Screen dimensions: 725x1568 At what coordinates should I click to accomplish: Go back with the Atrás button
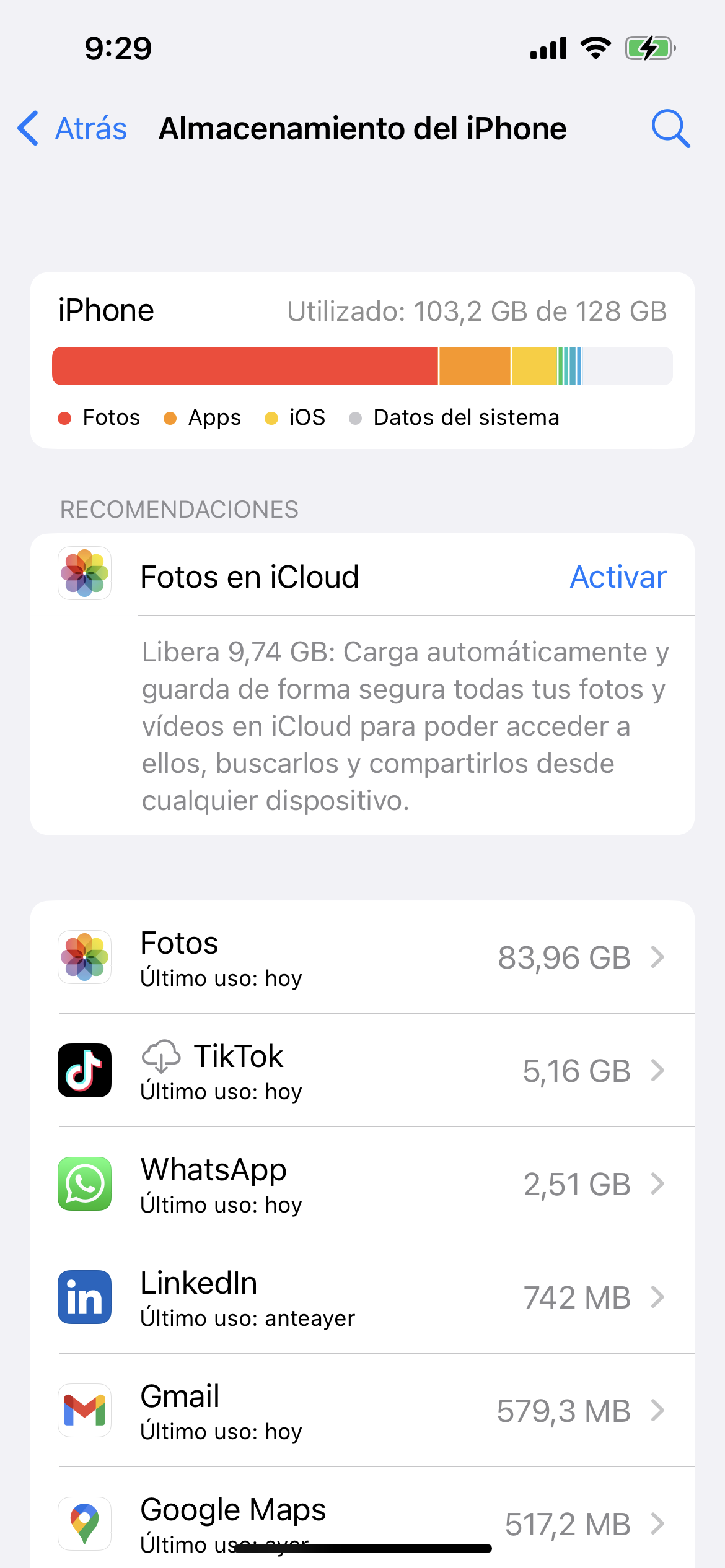pyautogui.click(x=72, y=129)
